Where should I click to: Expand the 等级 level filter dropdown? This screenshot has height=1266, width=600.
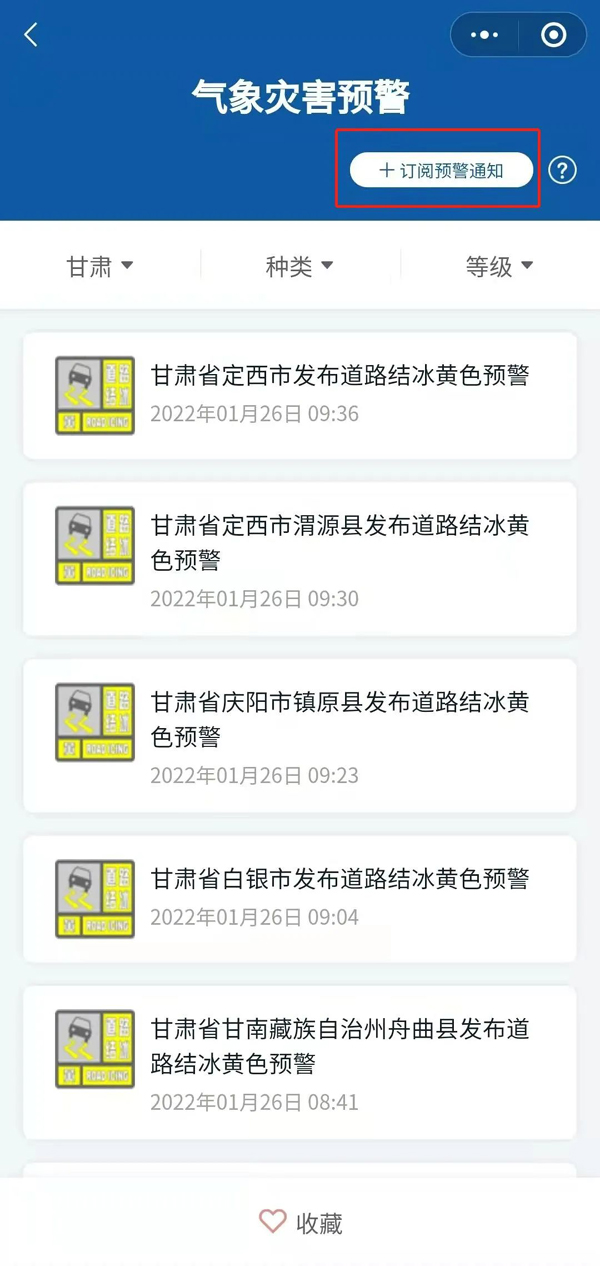(x=499, y=266)
